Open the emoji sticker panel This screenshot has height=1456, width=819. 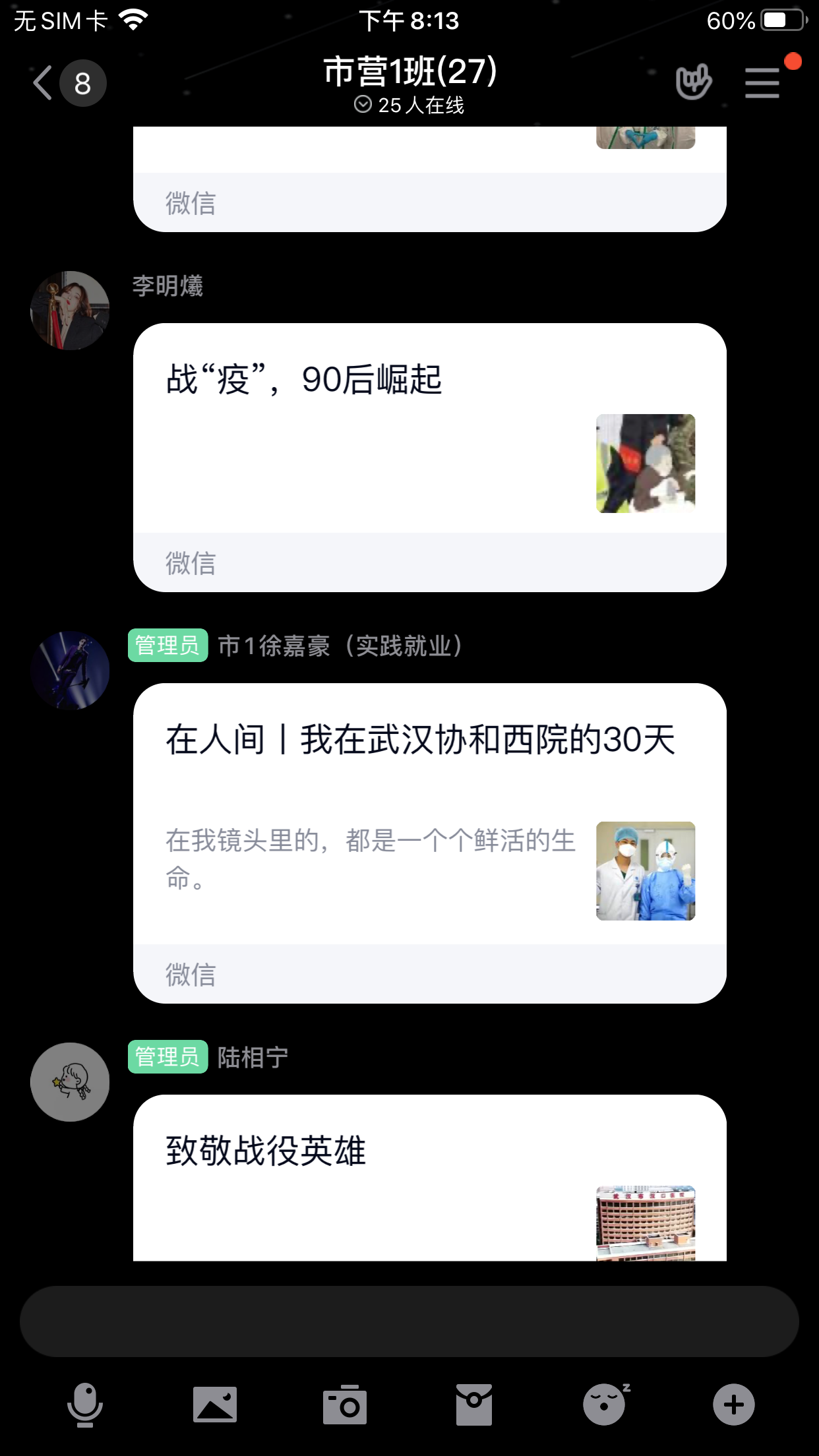click(x=605, y=1405)
